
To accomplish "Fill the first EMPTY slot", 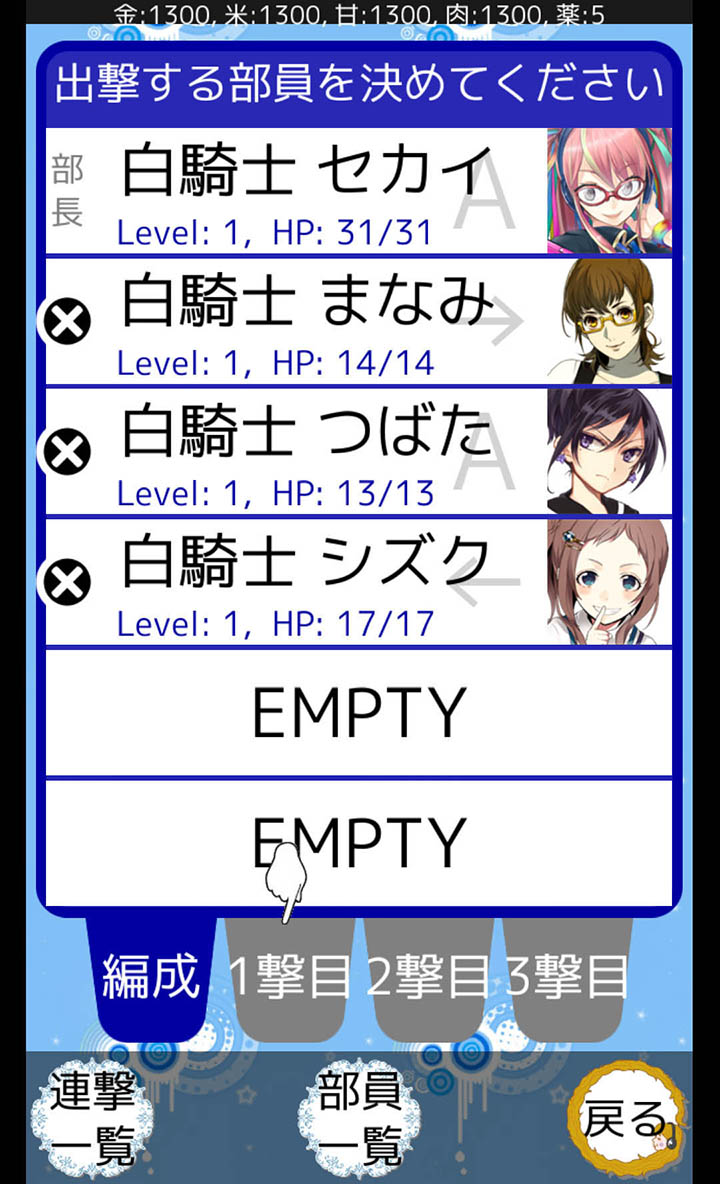I will [x=358, y=712].
